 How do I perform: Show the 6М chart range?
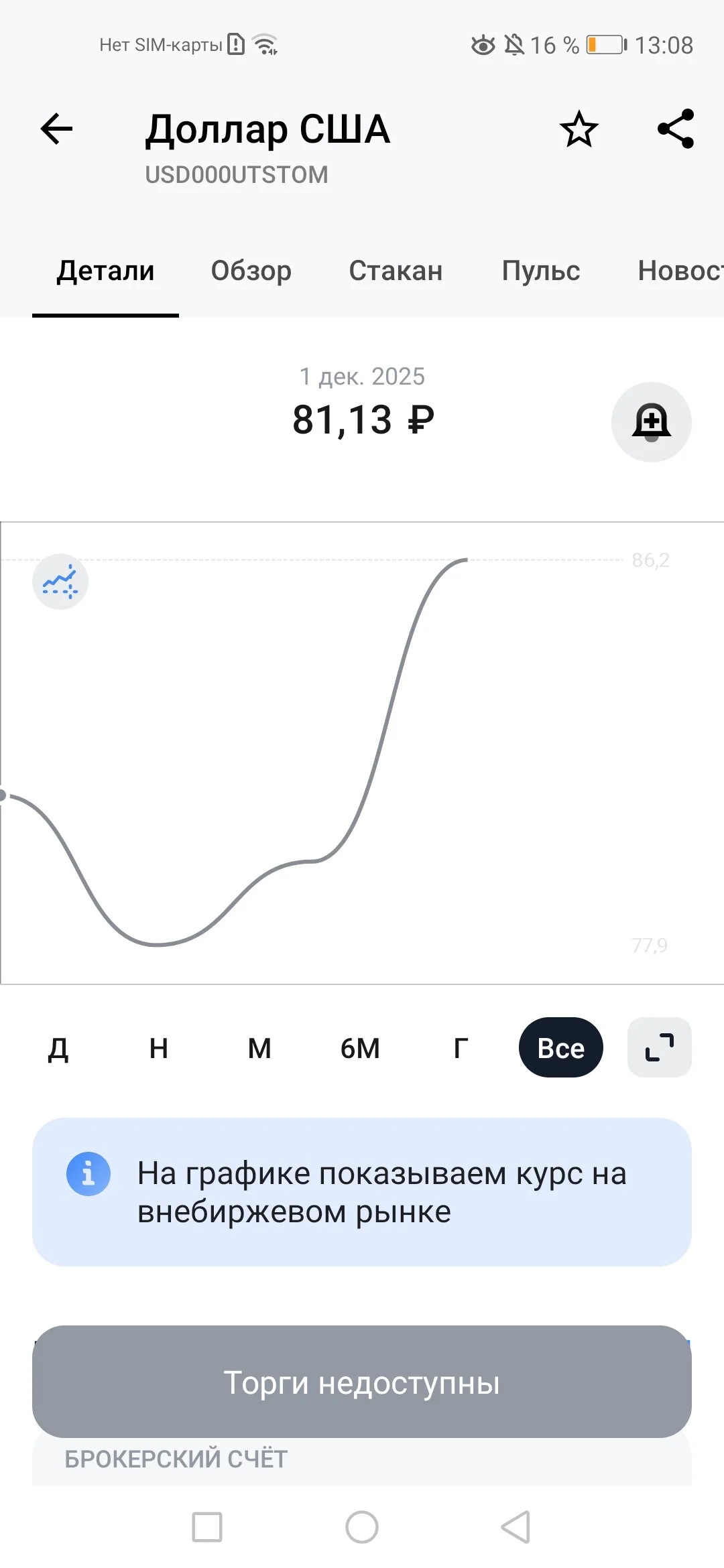(360, 1048)
